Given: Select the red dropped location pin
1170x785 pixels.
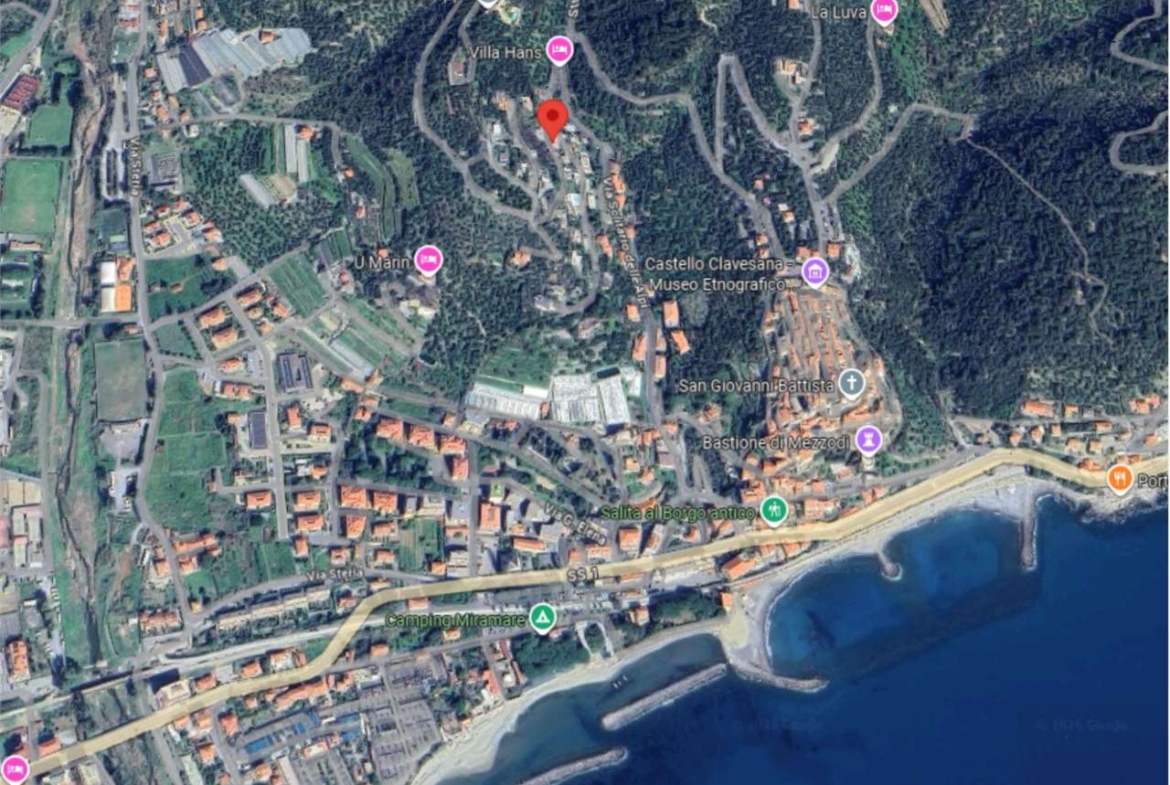Looking at the screenshot, I should 552,119.
